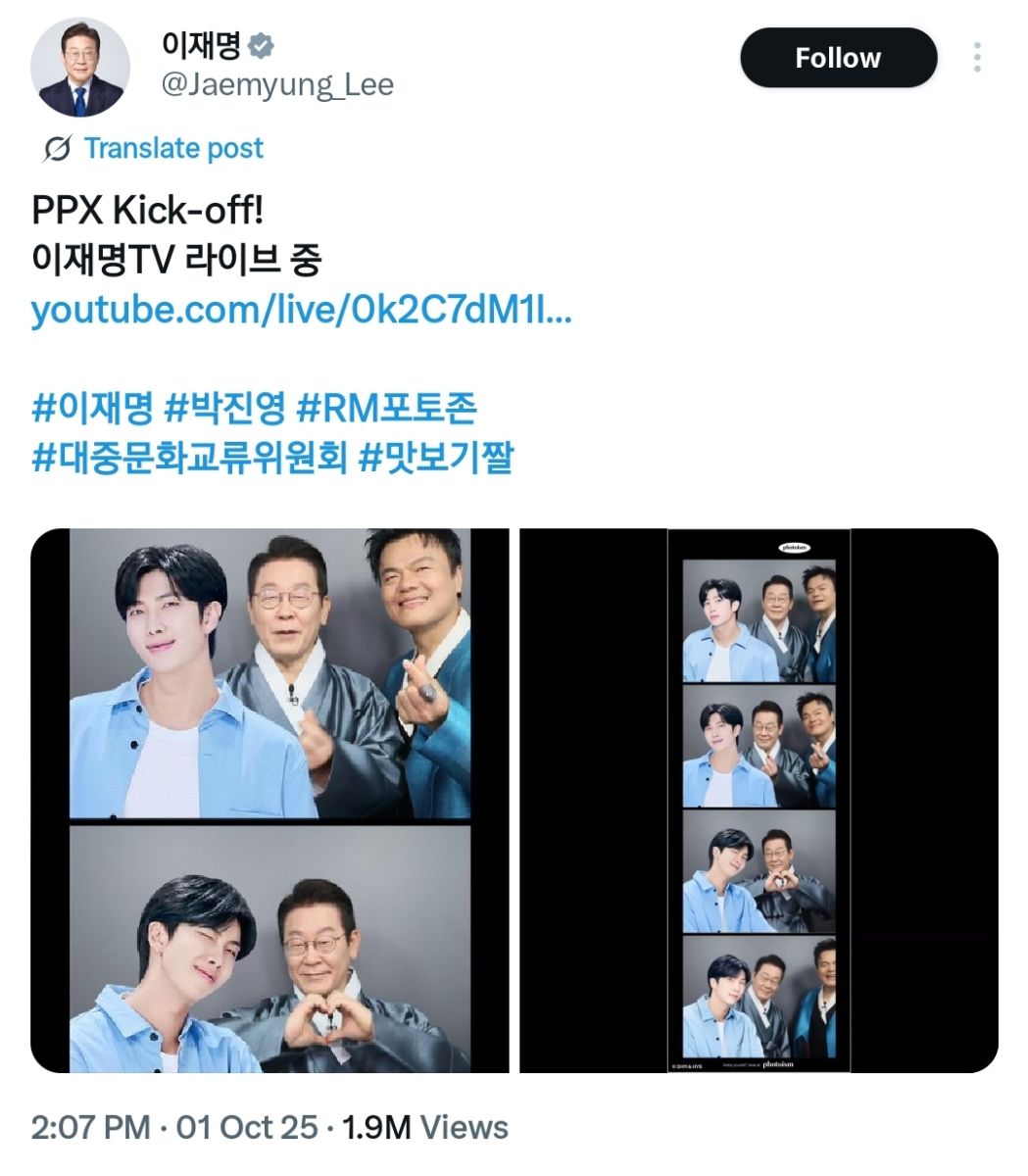
Task: Tap Translate post
Action: coord(172,148)
